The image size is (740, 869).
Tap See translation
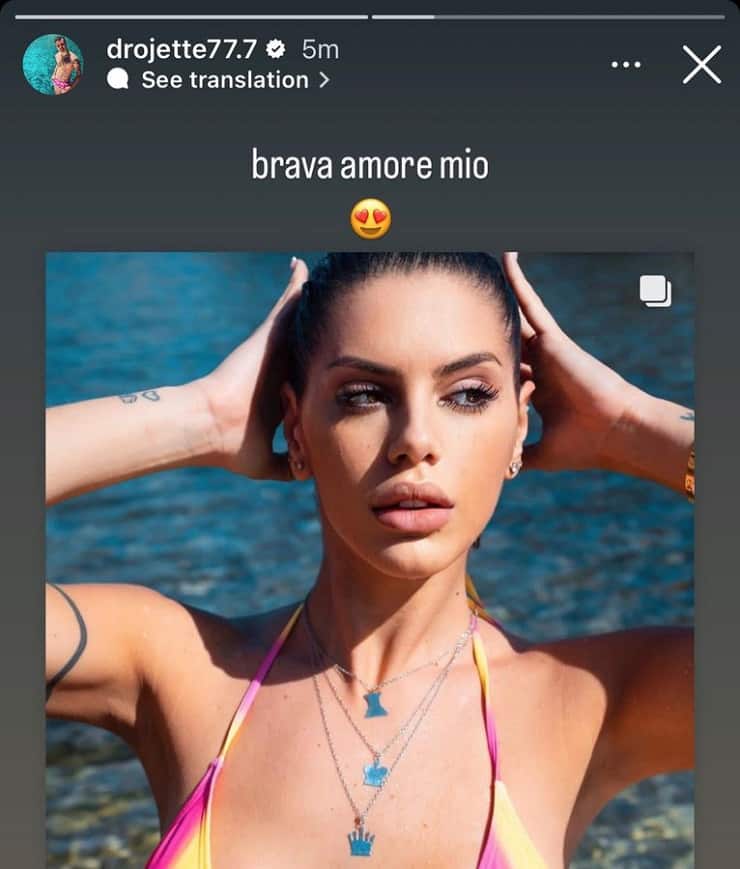224,80
